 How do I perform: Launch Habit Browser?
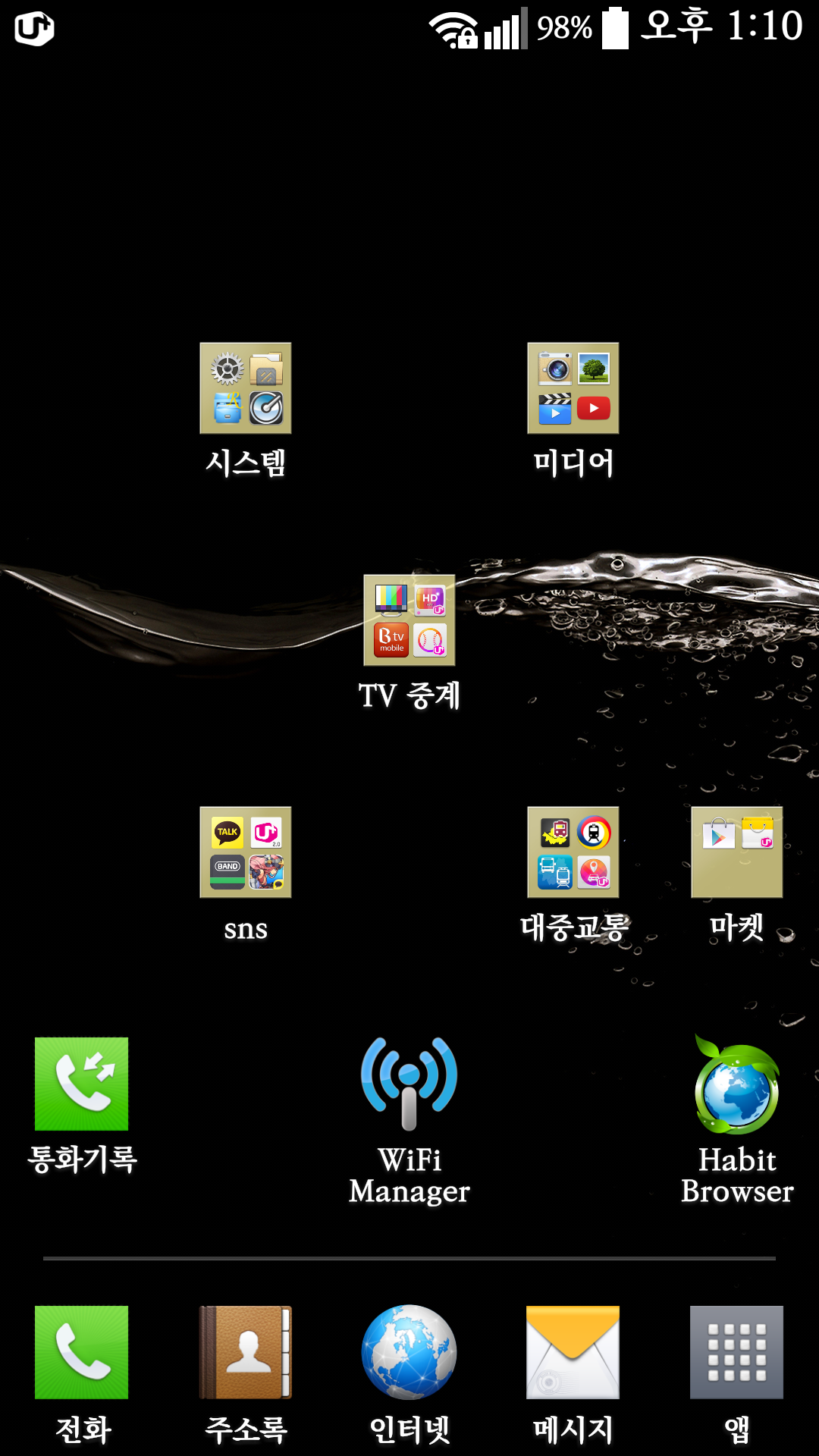coord(737,1086)
